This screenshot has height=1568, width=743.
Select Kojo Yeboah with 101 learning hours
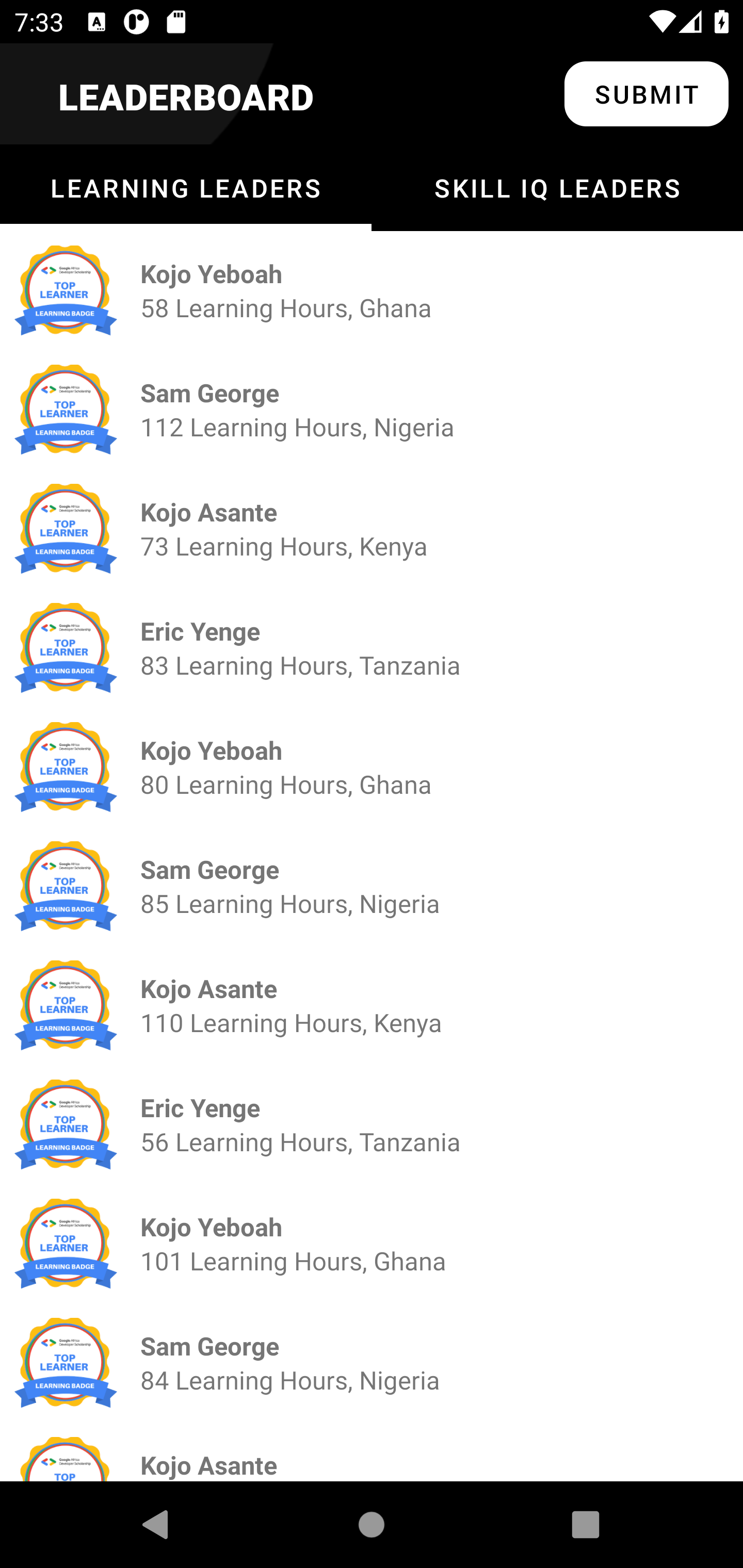[x=372, y=1244]
